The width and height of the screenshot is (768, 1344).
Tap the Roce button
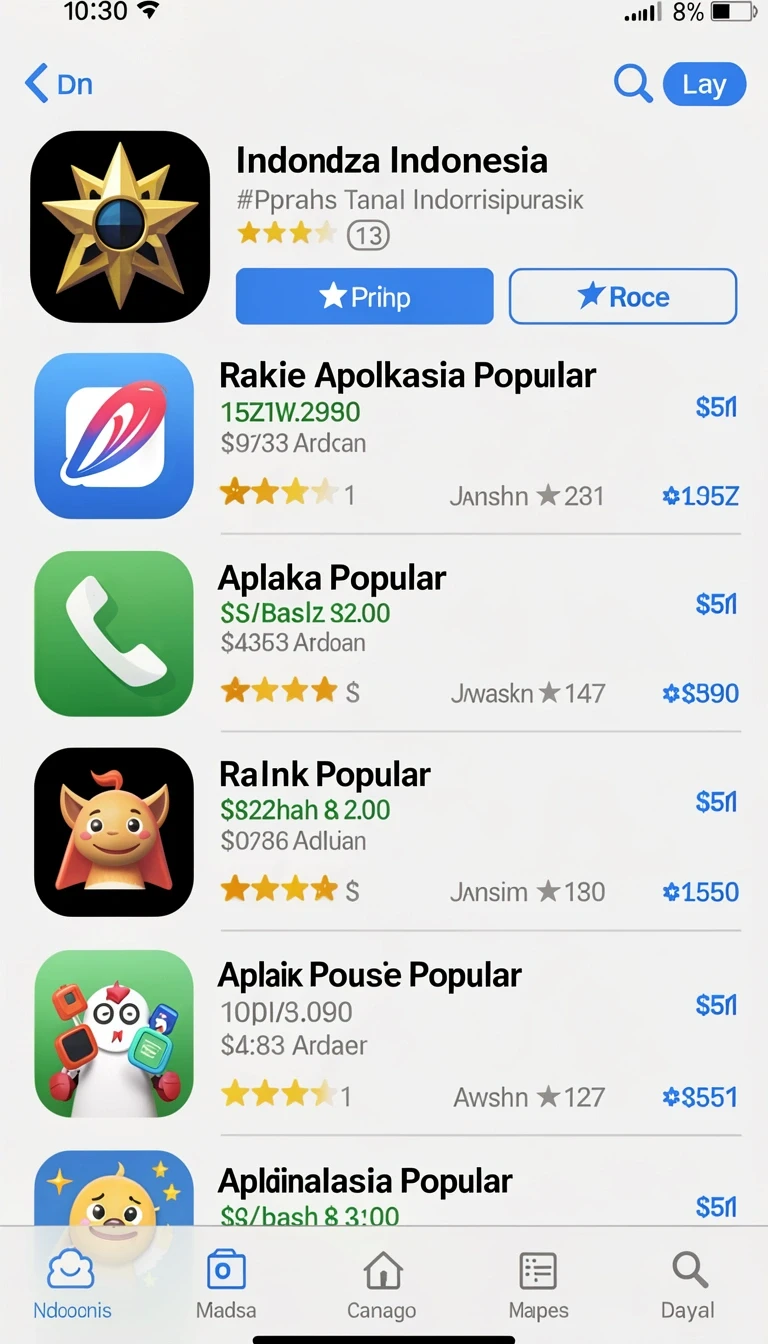623,296
